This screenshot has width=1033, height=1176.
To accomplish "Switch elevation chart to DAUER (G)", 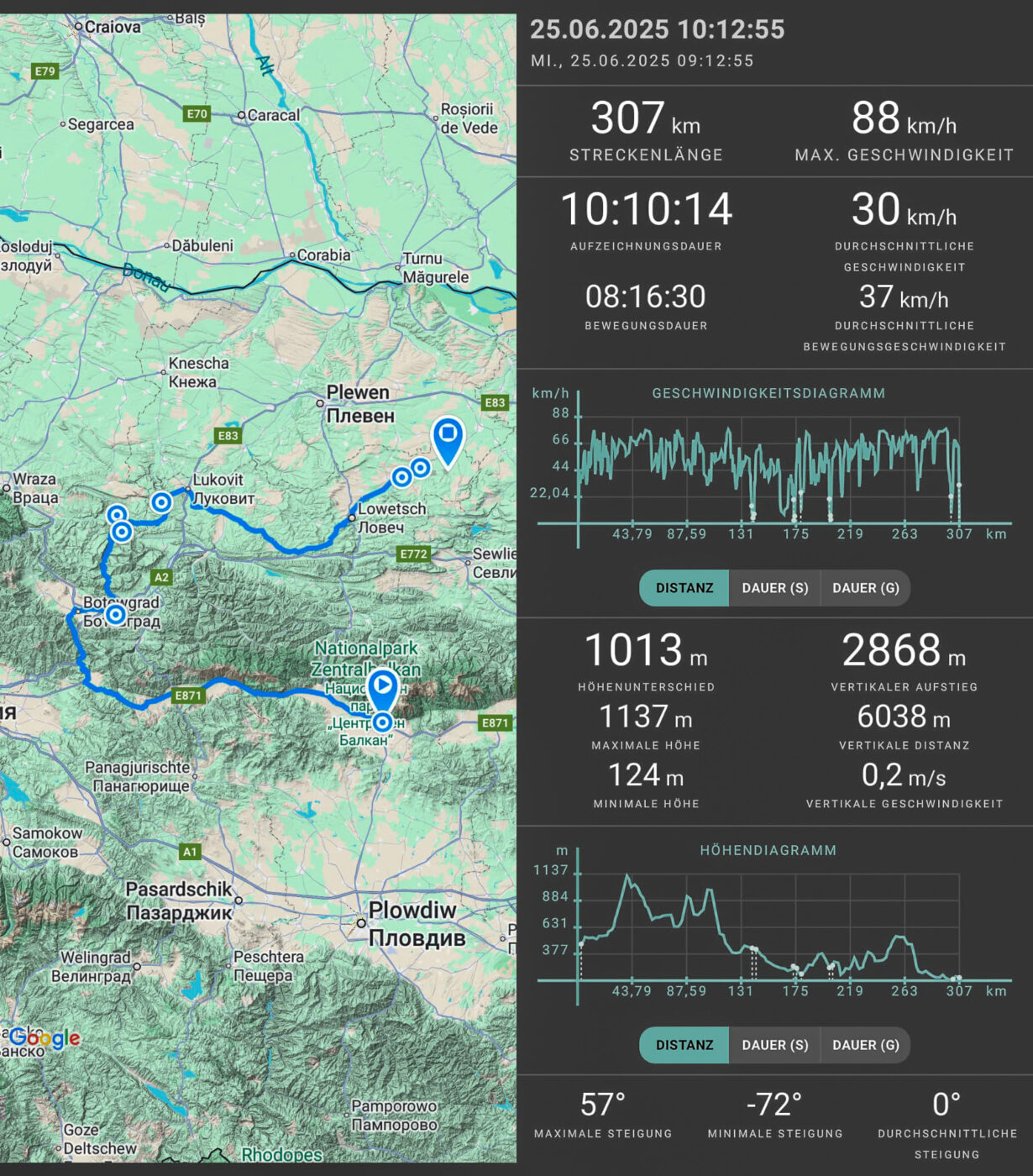I will (865, 1045).
